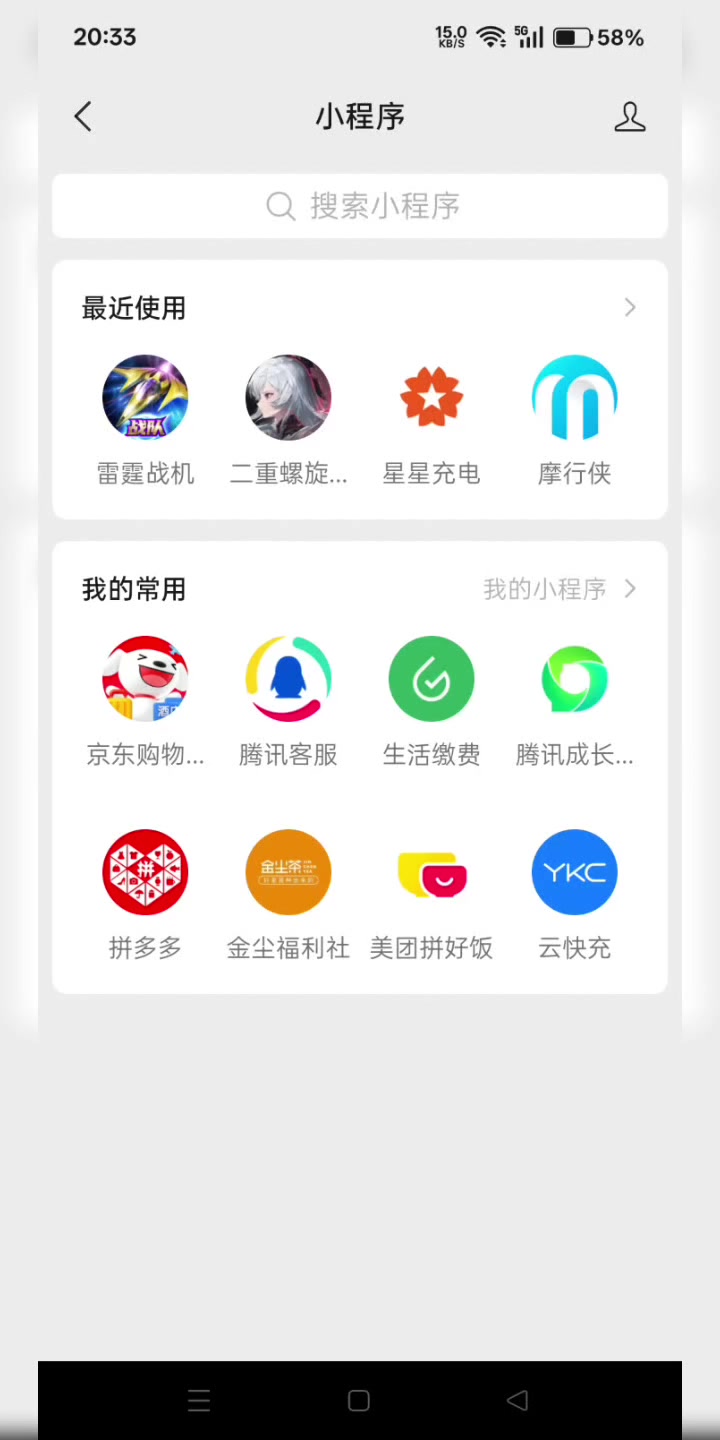Open the 星星充电 mini program
Viewport: 720px width, 1440px height.
432,398
